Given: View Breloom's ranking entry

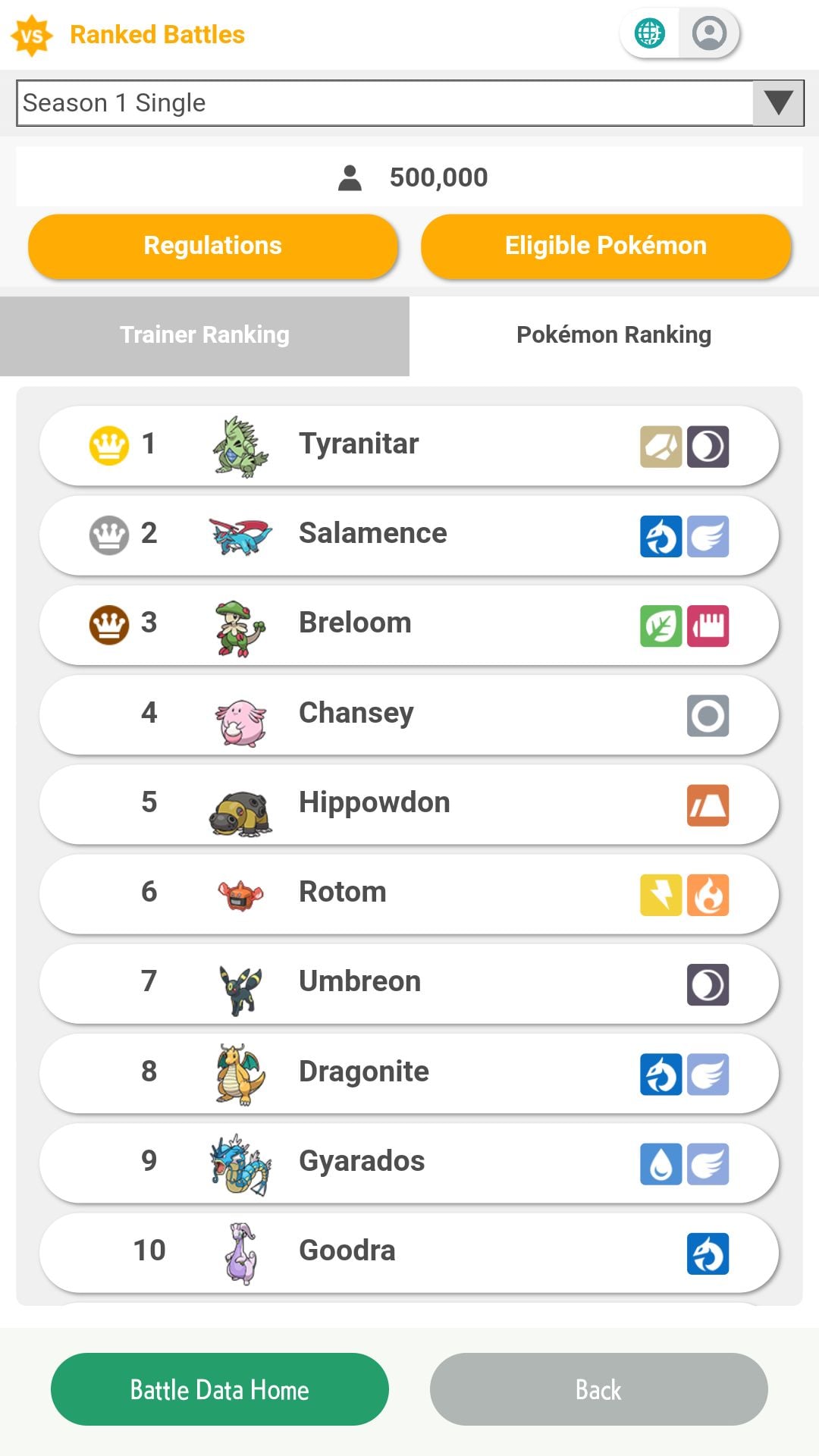Looking at the screenshot, I should click(409, 624).
